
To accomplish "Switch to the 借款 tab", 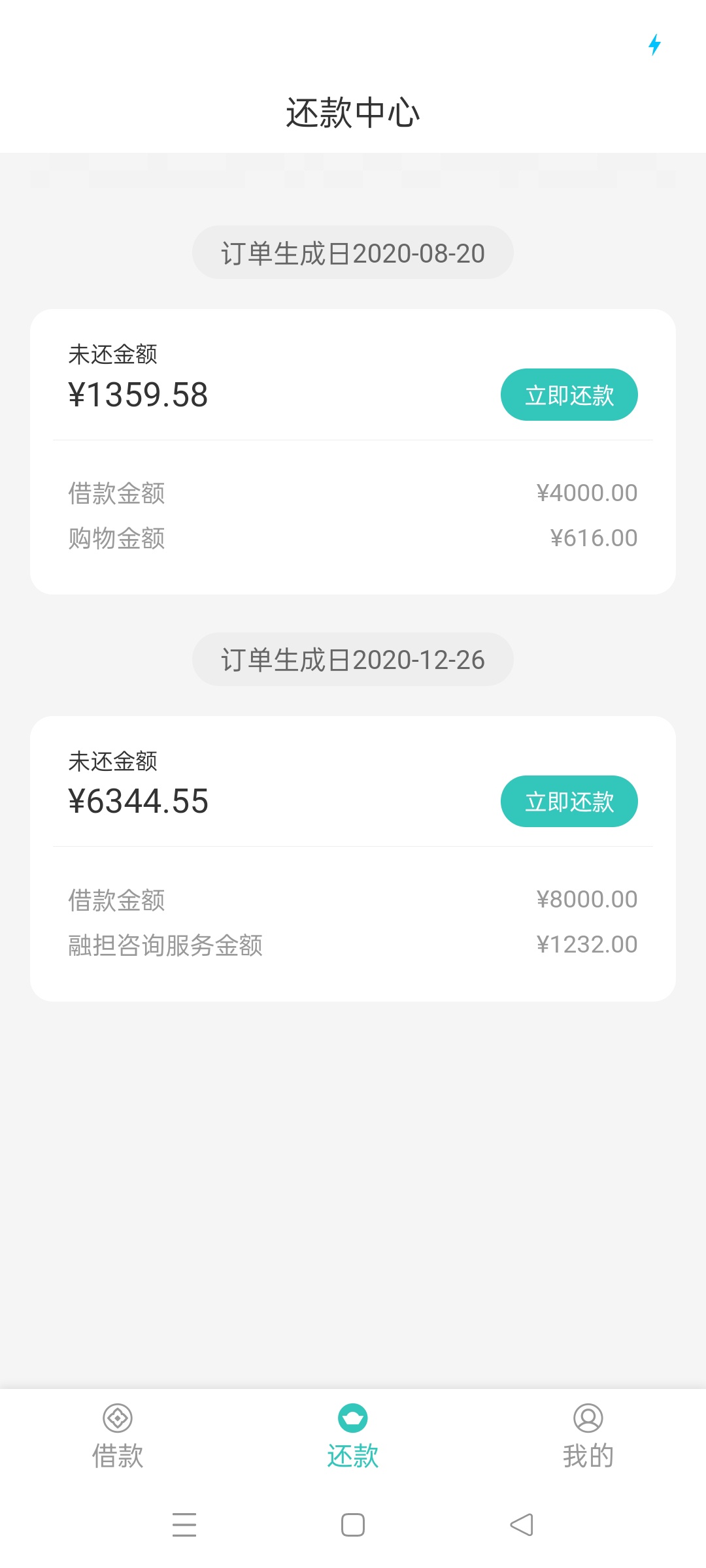I will click(118, 1437).
